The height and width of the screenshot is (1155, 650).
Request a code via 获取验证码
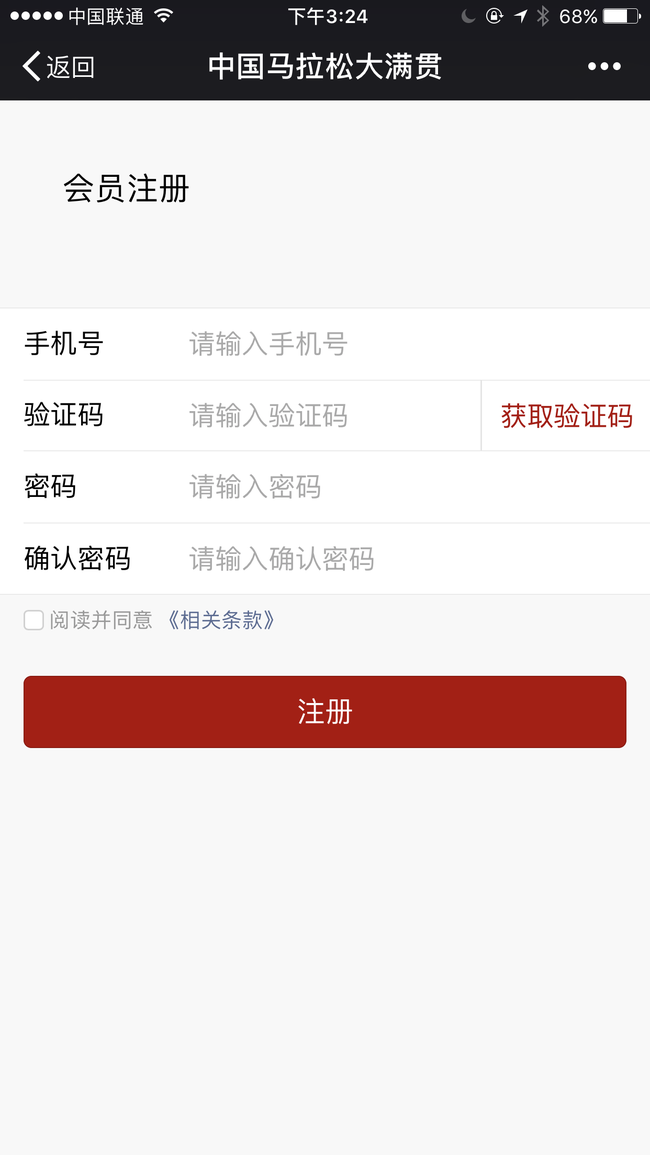(x=567, y=416)
